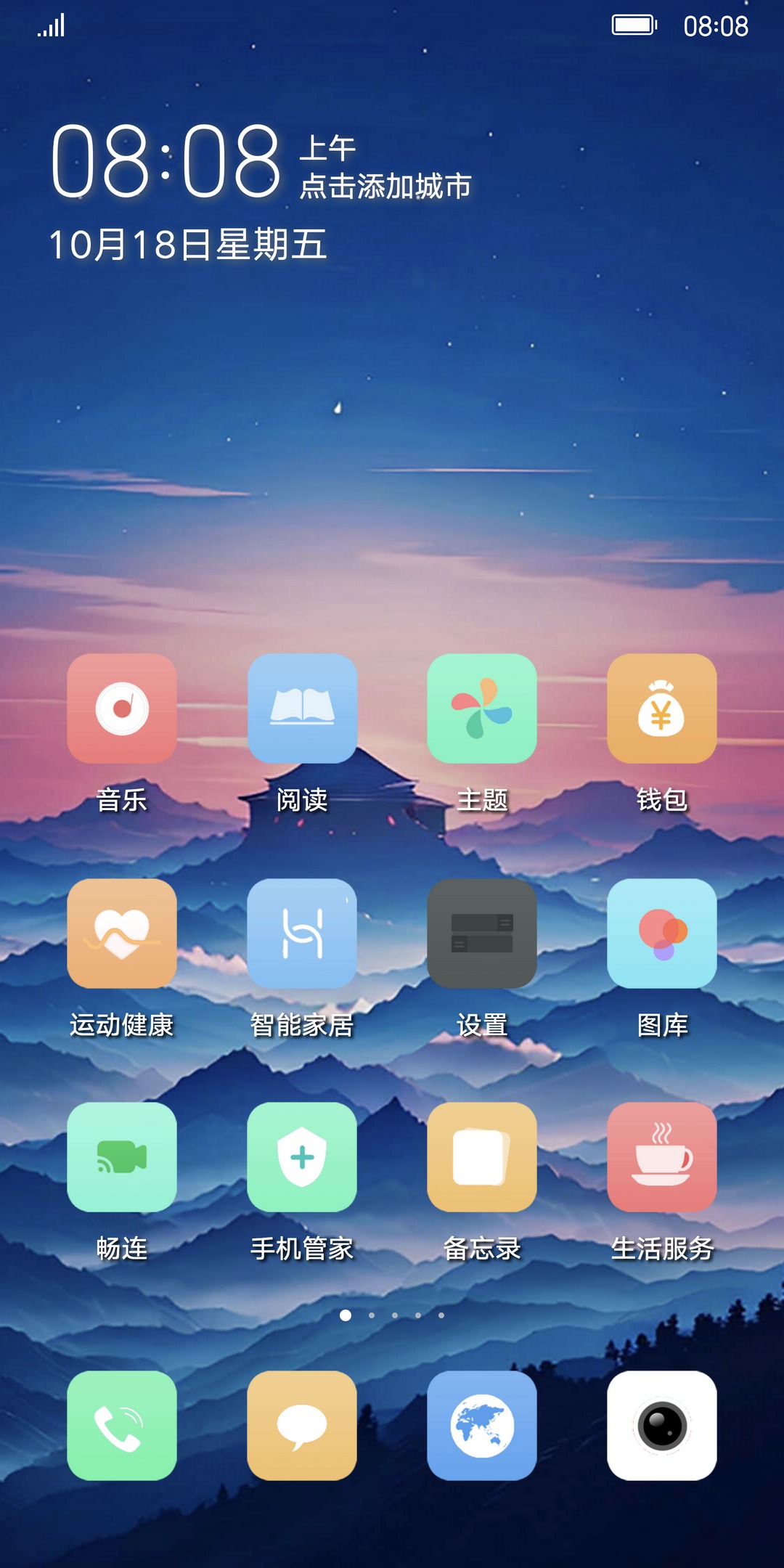Open the clock widget time display

point(166,161)
